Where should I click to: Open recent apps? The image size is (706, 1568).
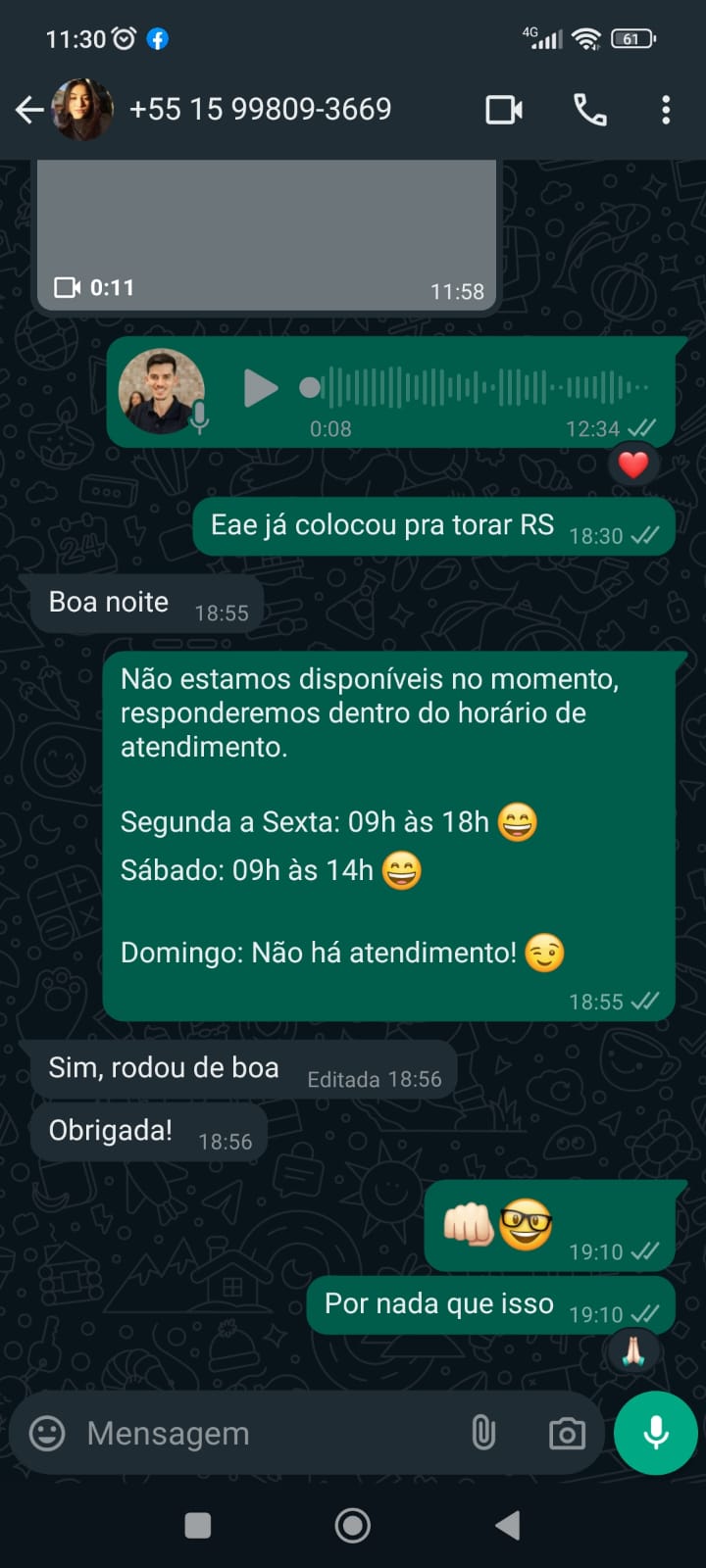pos(198,1525)
